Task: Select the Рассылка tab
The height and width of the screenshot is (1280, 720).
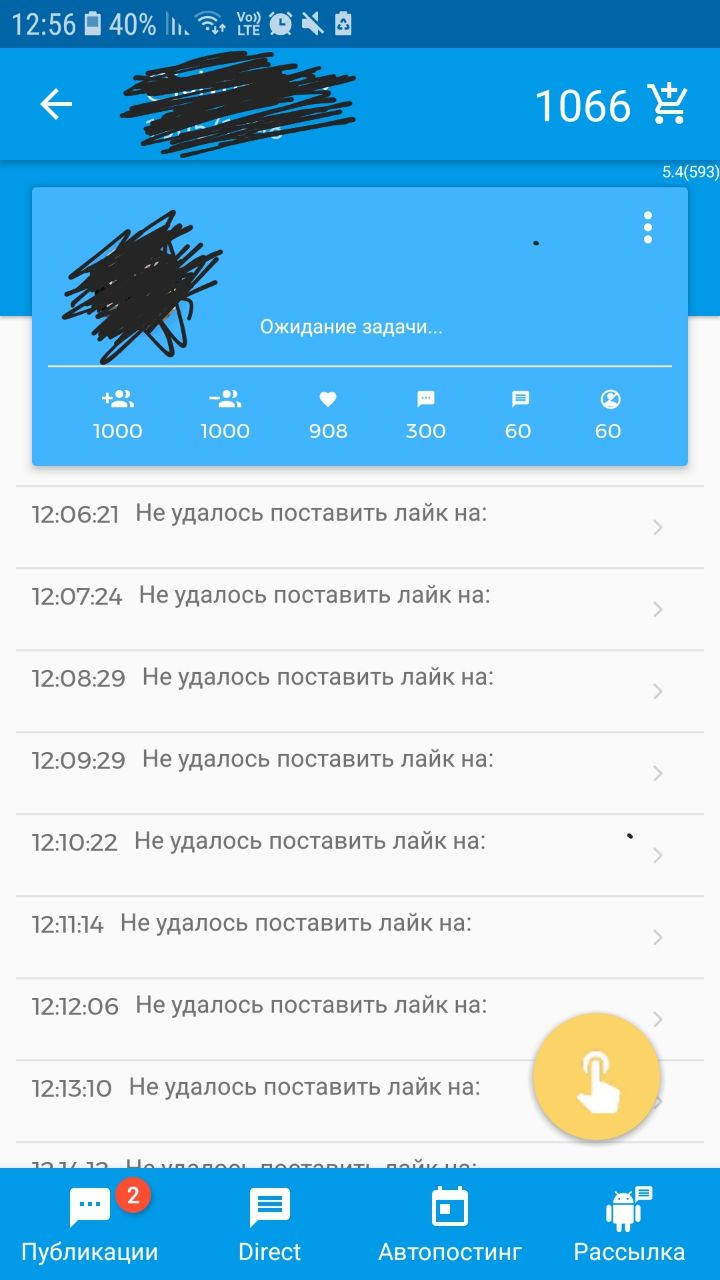Action: [x=629, y=1225]
